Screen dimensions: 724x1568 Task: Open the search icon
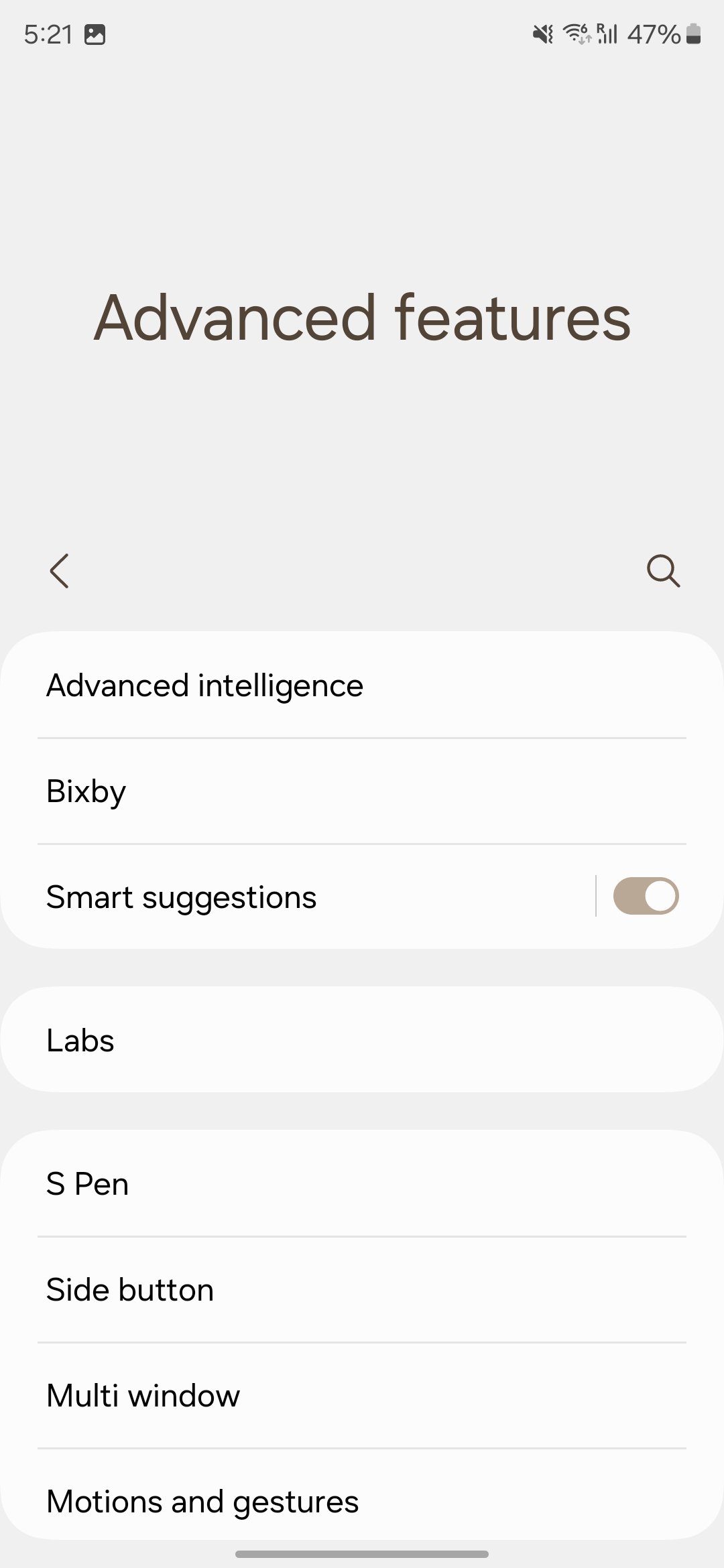(x=663, y=571)
